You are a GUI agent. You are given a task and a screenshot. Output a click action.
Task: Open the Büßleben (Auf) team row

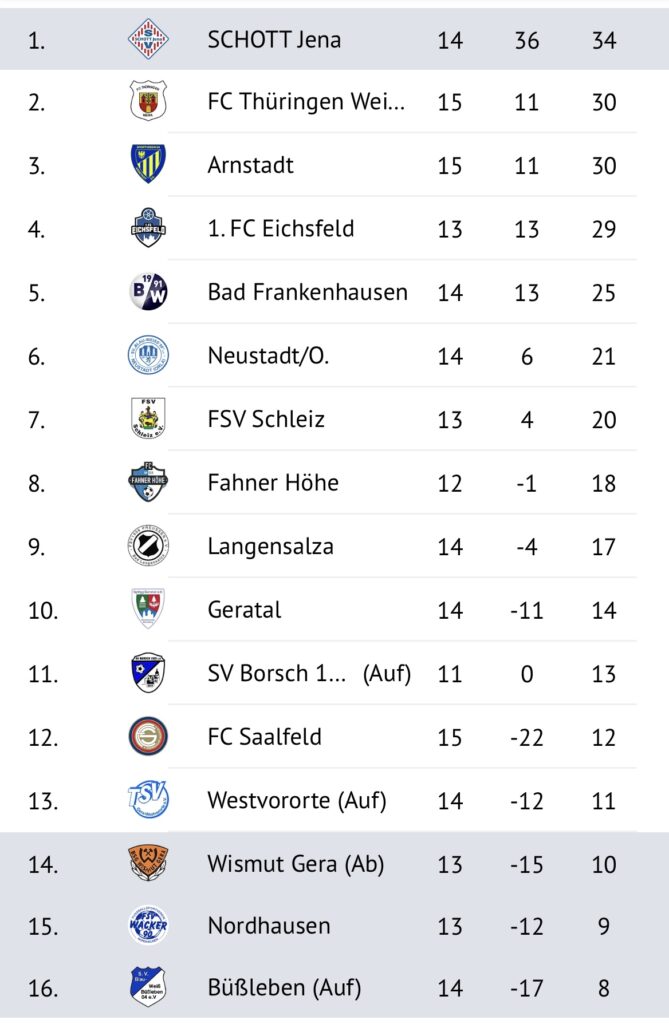[284, 989]
